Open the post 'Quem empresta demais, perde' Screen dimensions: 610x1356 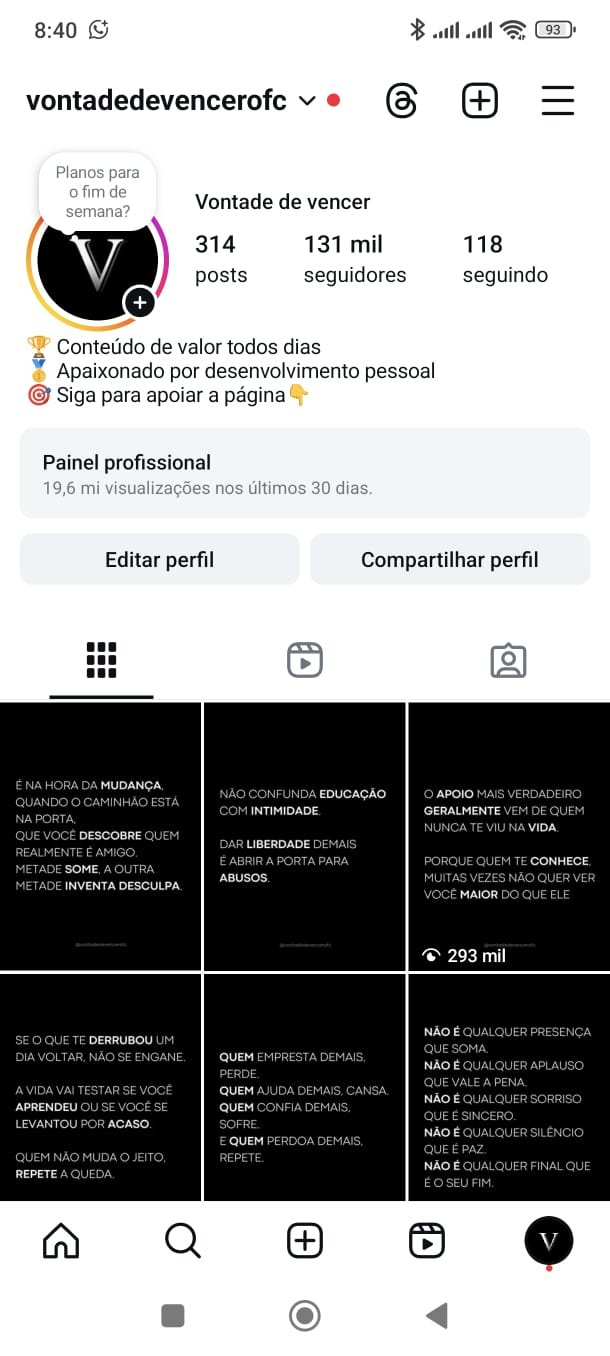coord(305,1087)
